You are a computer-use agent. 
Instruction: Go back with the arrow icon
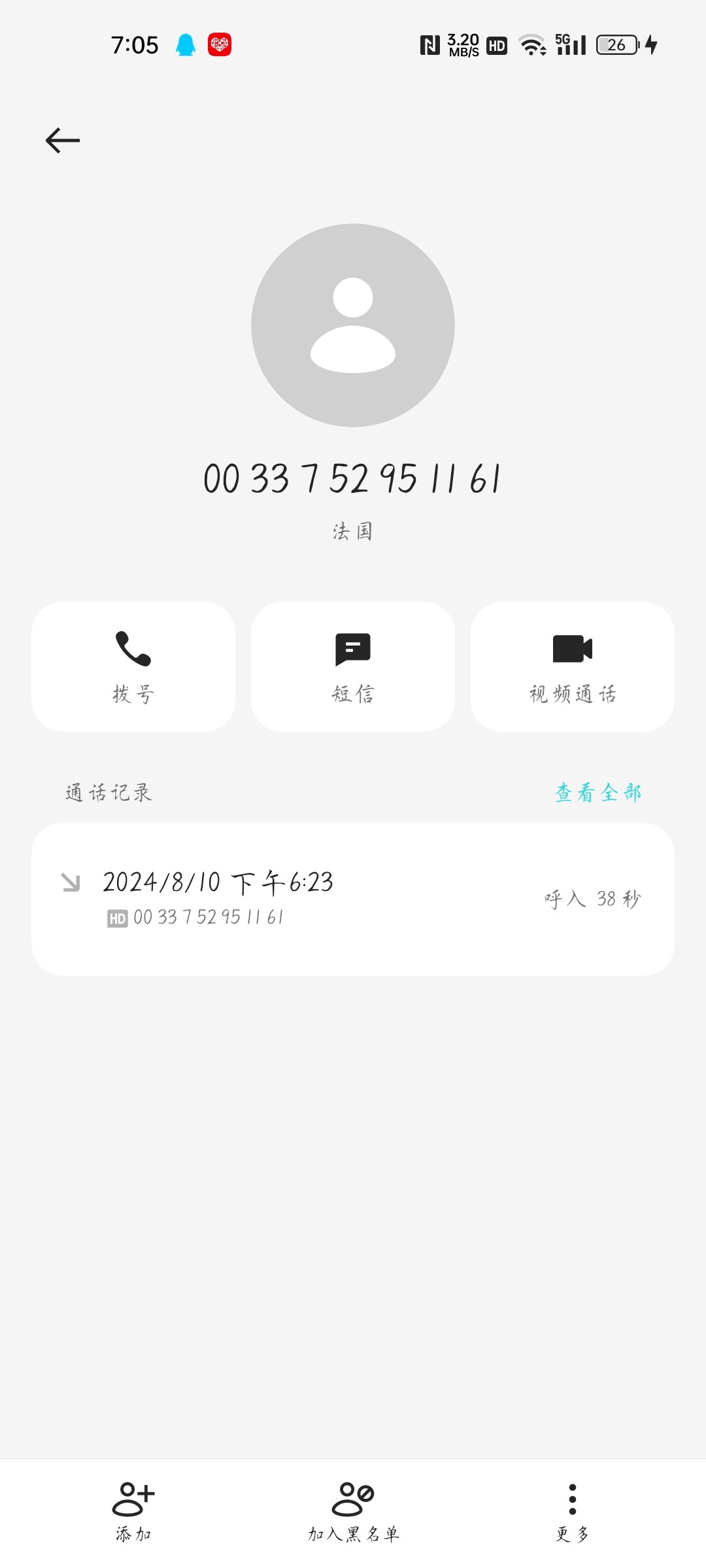click(x=63, y=140)
